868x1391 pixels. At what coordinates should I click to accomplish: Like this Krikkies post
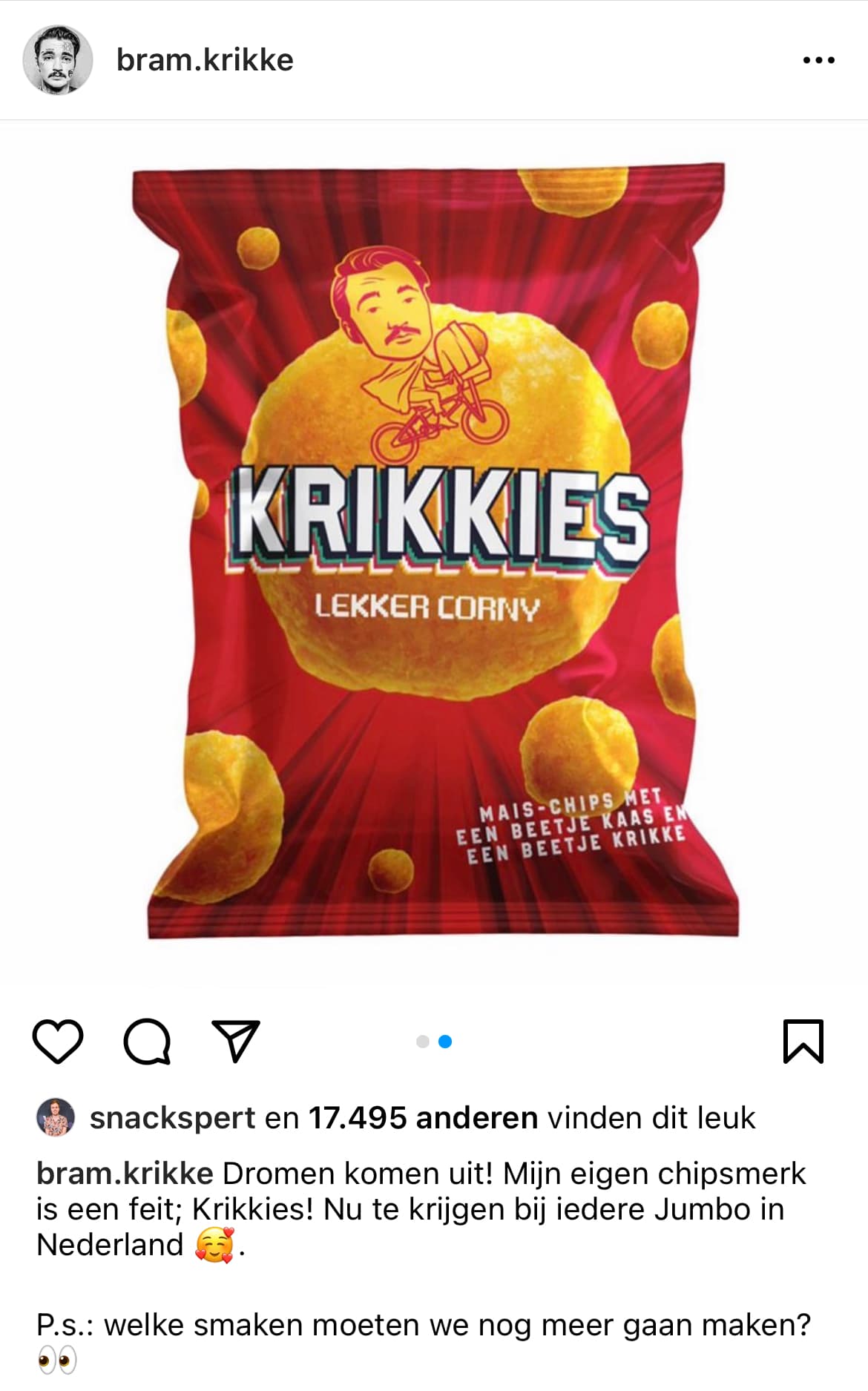(58, 1042)
